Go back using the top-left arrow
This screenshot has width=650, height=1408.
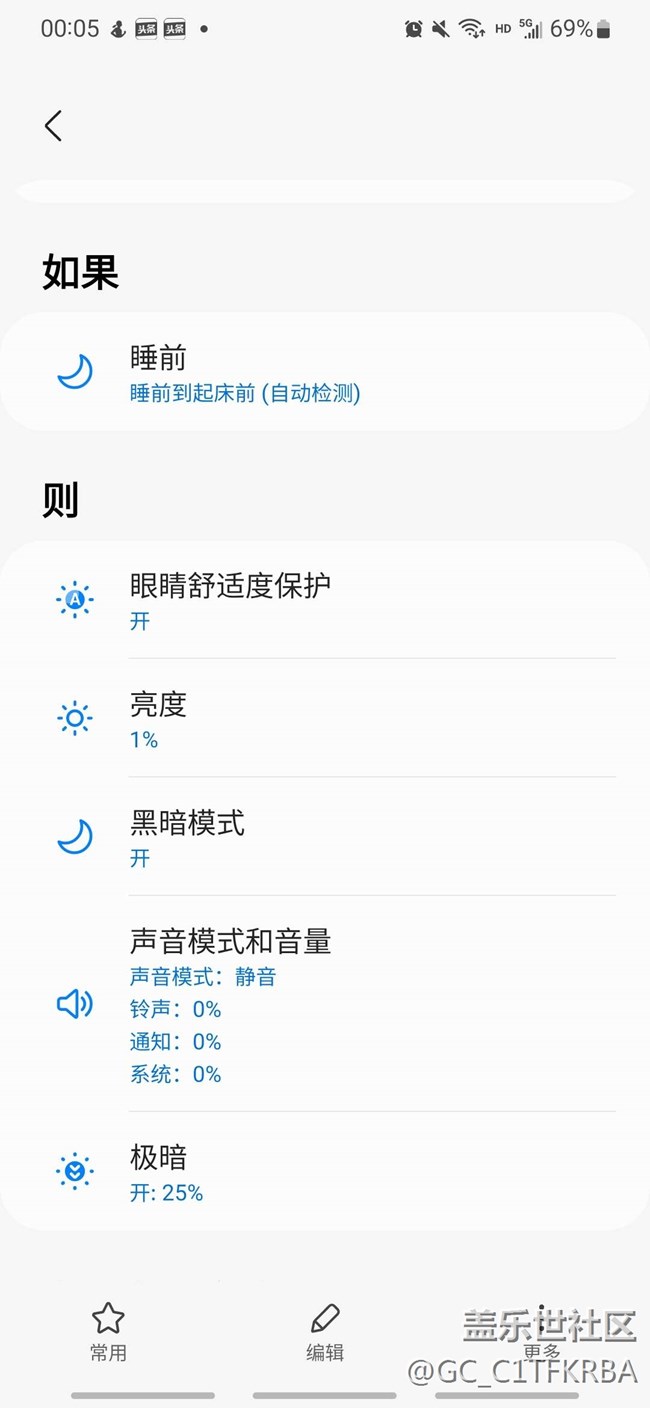pyautogui.click(x=54, y=126)
